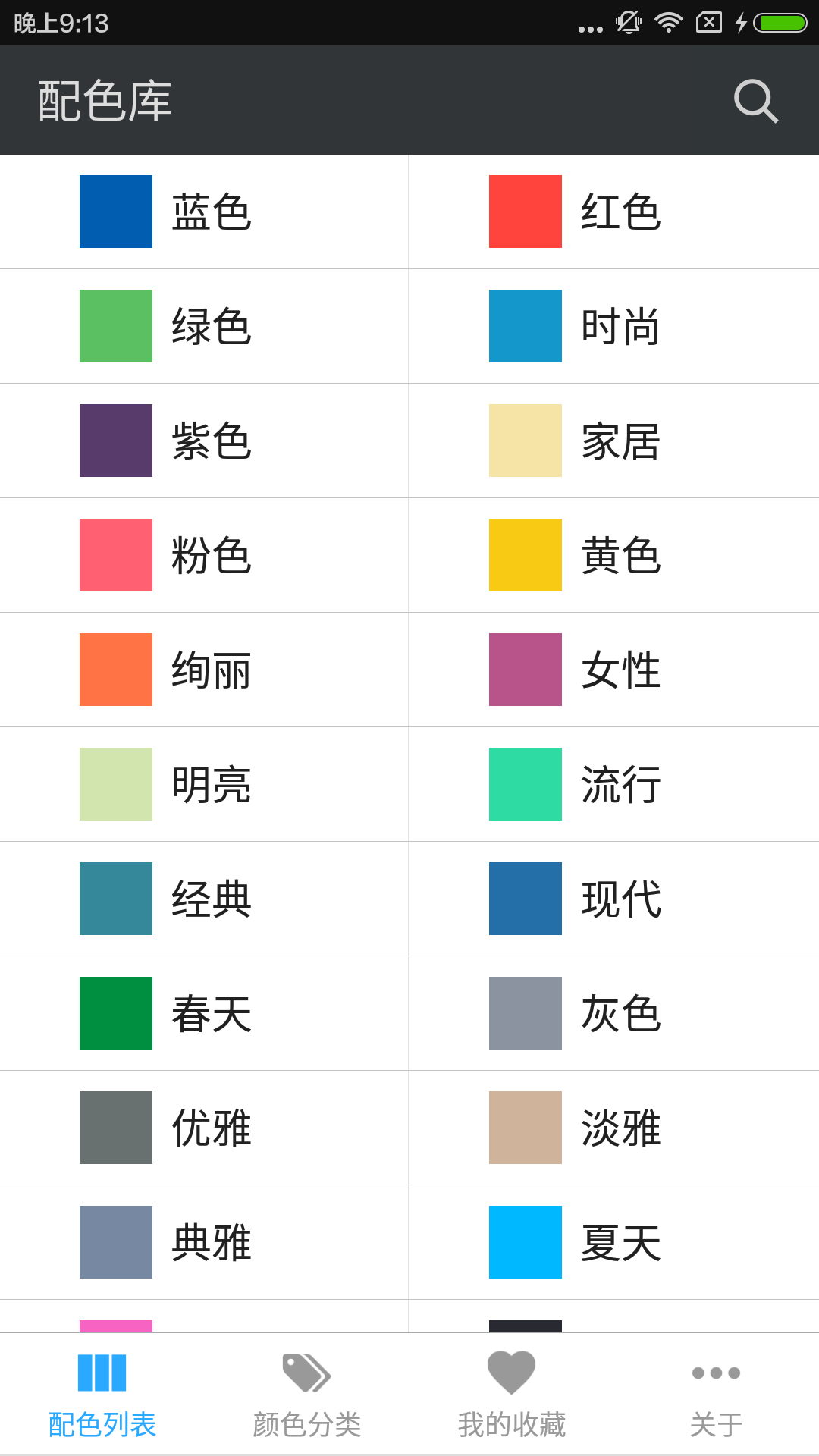Tap the purple swatch beside 女性
Viewport: 819px width, 1456px height.
pyautogui.click(x=526, y=669)
